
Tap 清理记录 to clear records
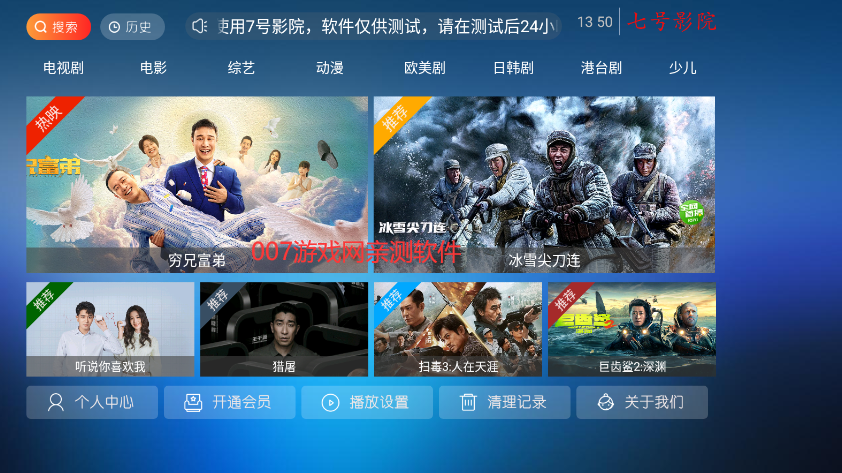click(504, 402)
